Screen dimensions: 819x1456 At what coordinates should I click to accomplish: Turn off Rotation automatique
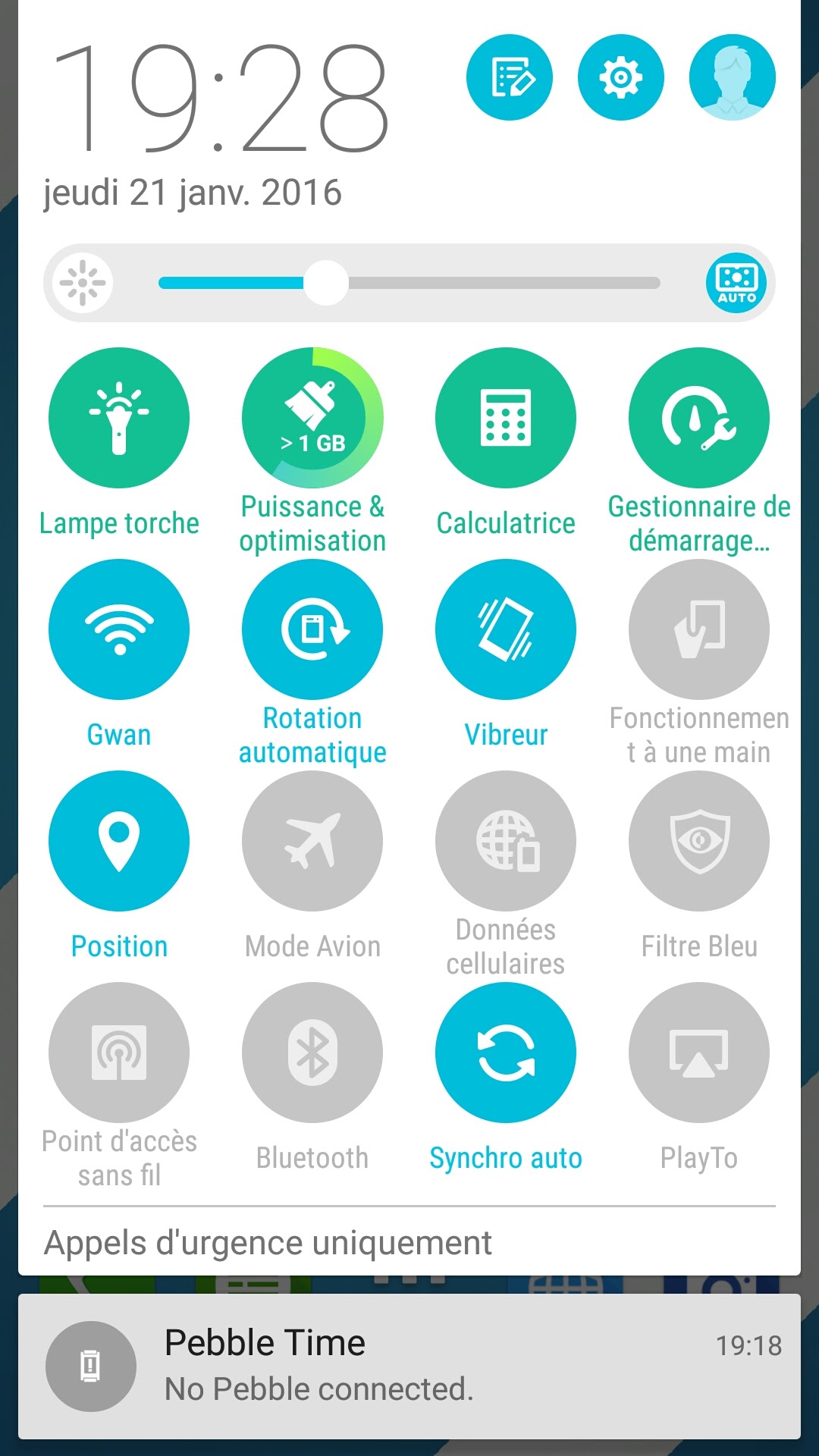tap(312, 629)
